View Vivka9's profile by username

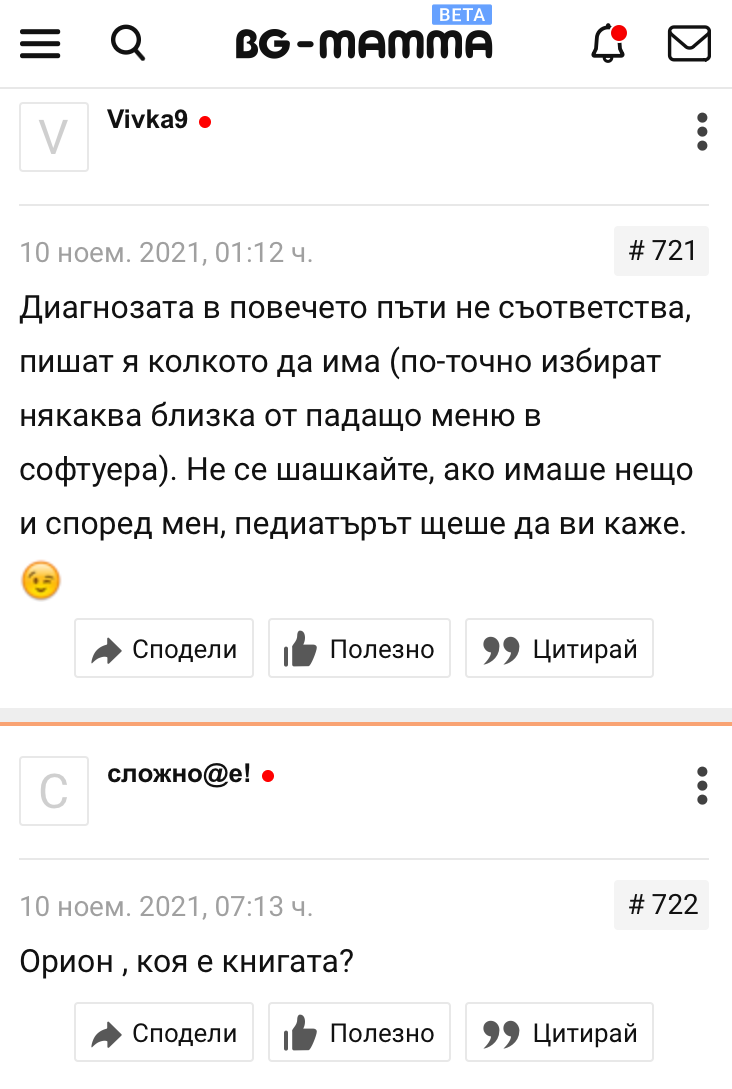[147, 120]
